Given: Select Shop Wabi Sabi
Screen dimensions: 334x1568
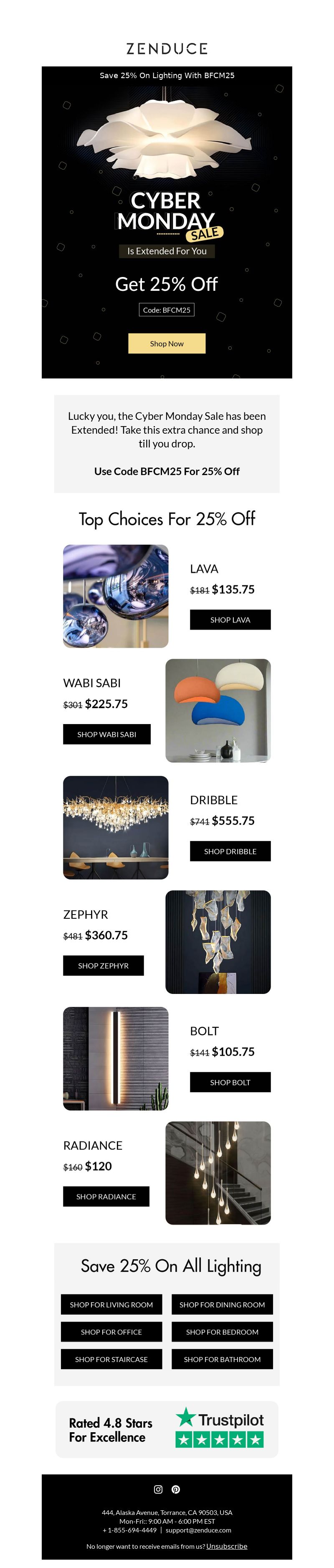Looking at the screenshot, I should pos(106,734).
